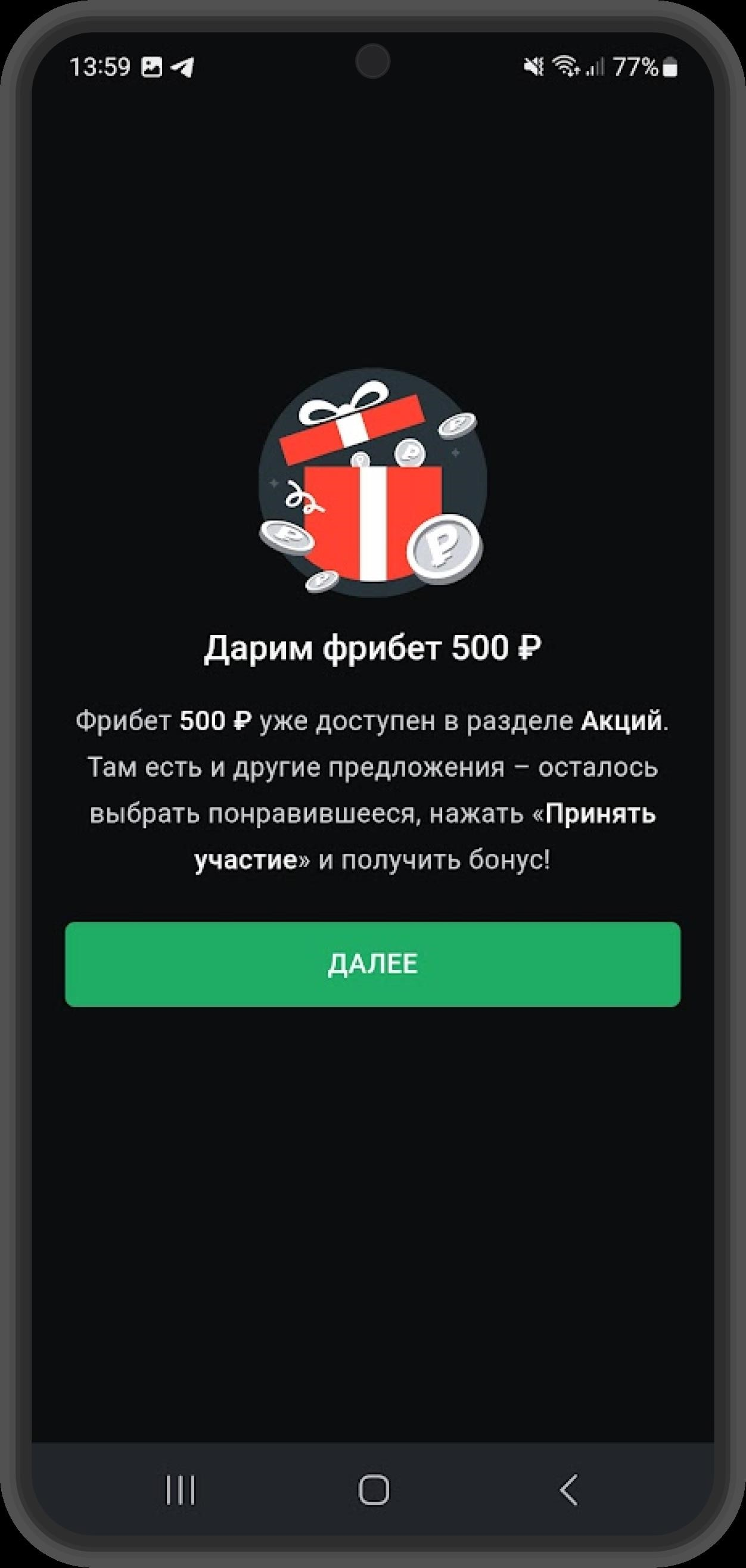Go to the home screen
The width and height of the screenshot is (746, 1568).
(x=373, y=1489)
